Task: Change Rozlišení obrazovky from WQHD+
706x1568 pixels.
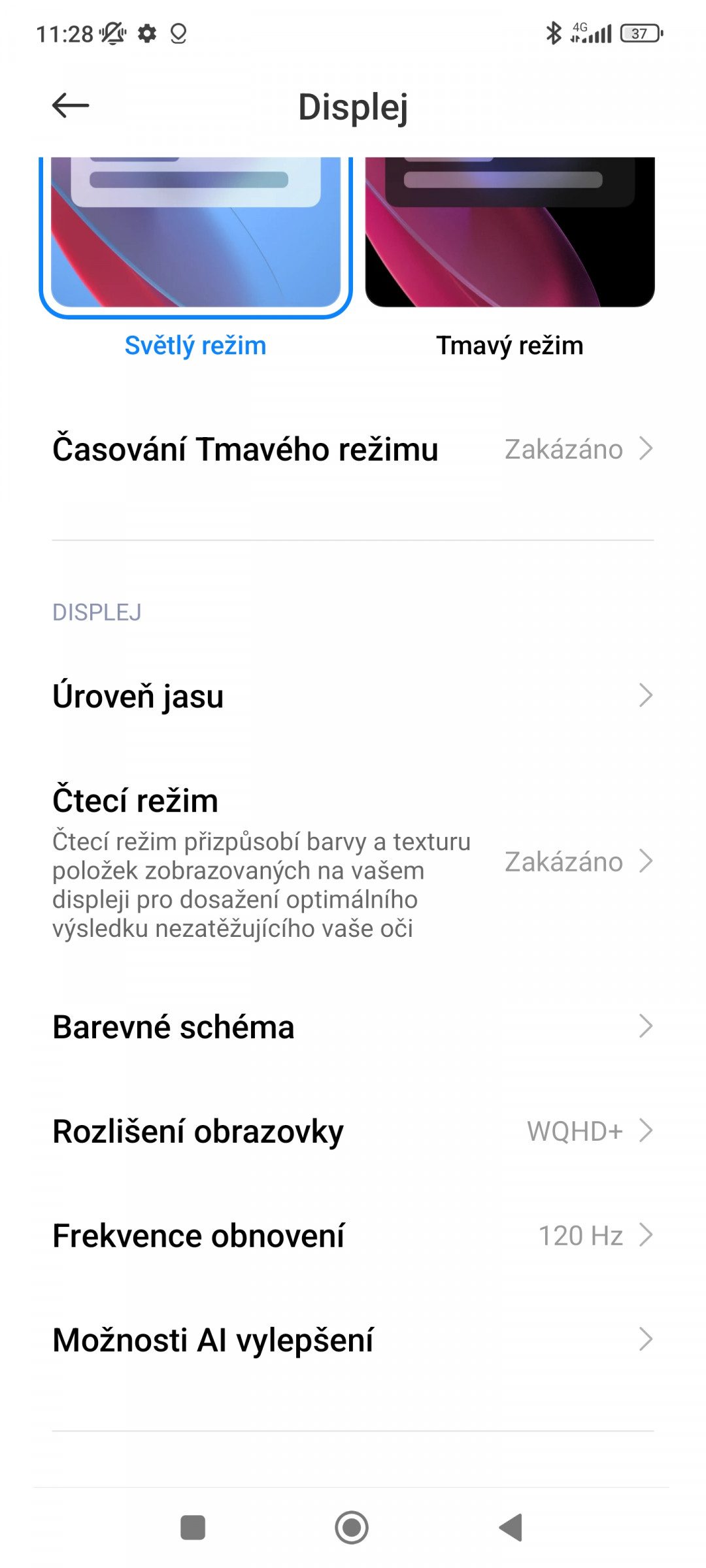Action: tap(353, 1131)
